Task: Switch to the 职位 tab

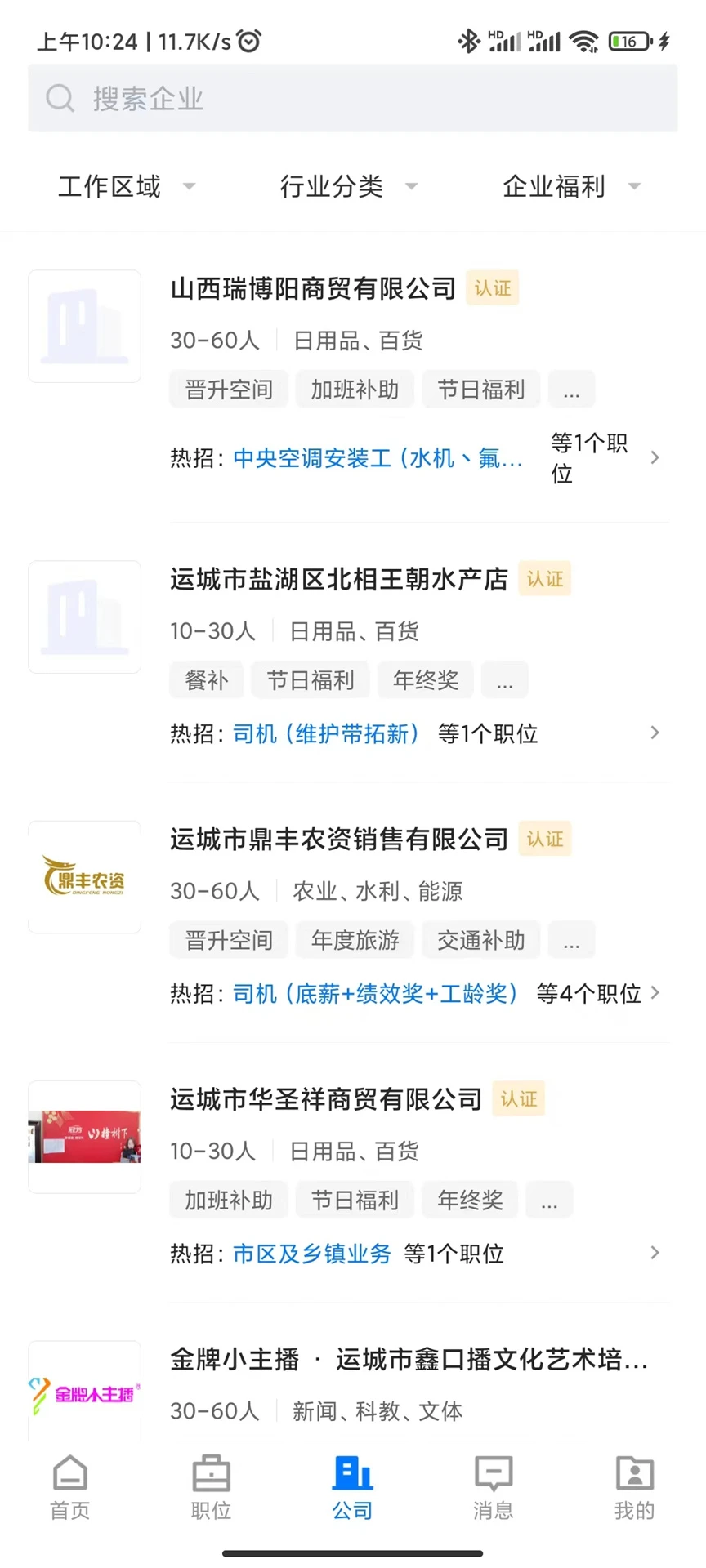Action: point(211,1486)
